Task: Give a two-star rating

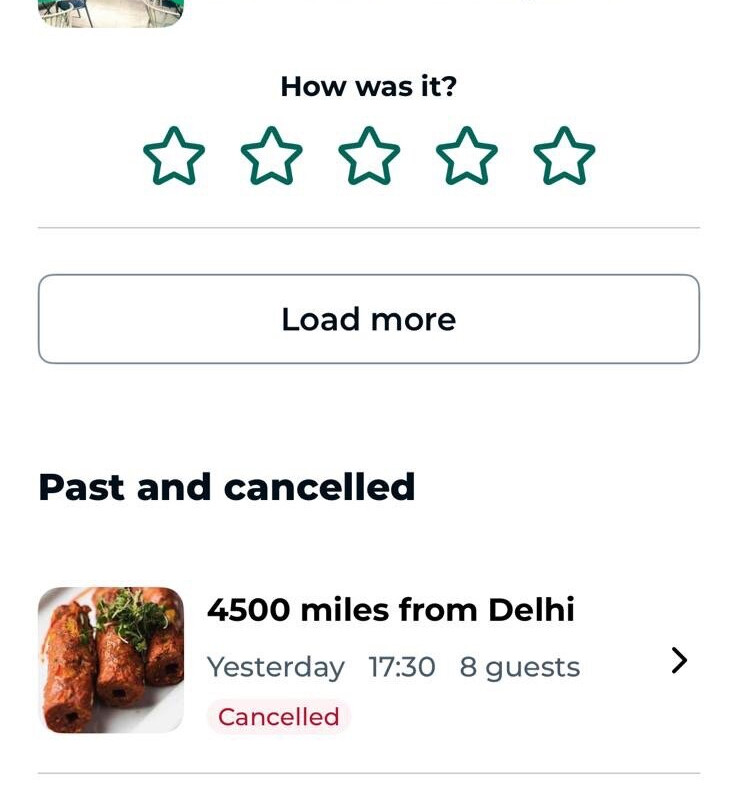Action: (x=271, y=156)
